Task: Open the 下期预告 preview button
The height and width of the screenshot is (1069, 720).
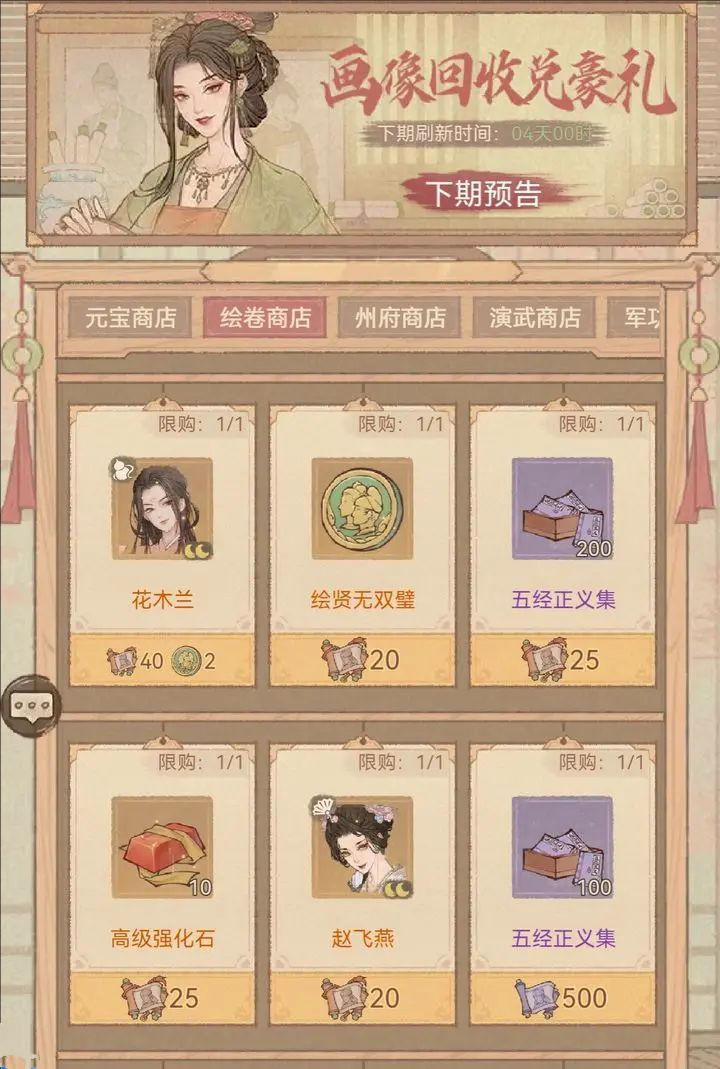Action: tap(482, 192)
